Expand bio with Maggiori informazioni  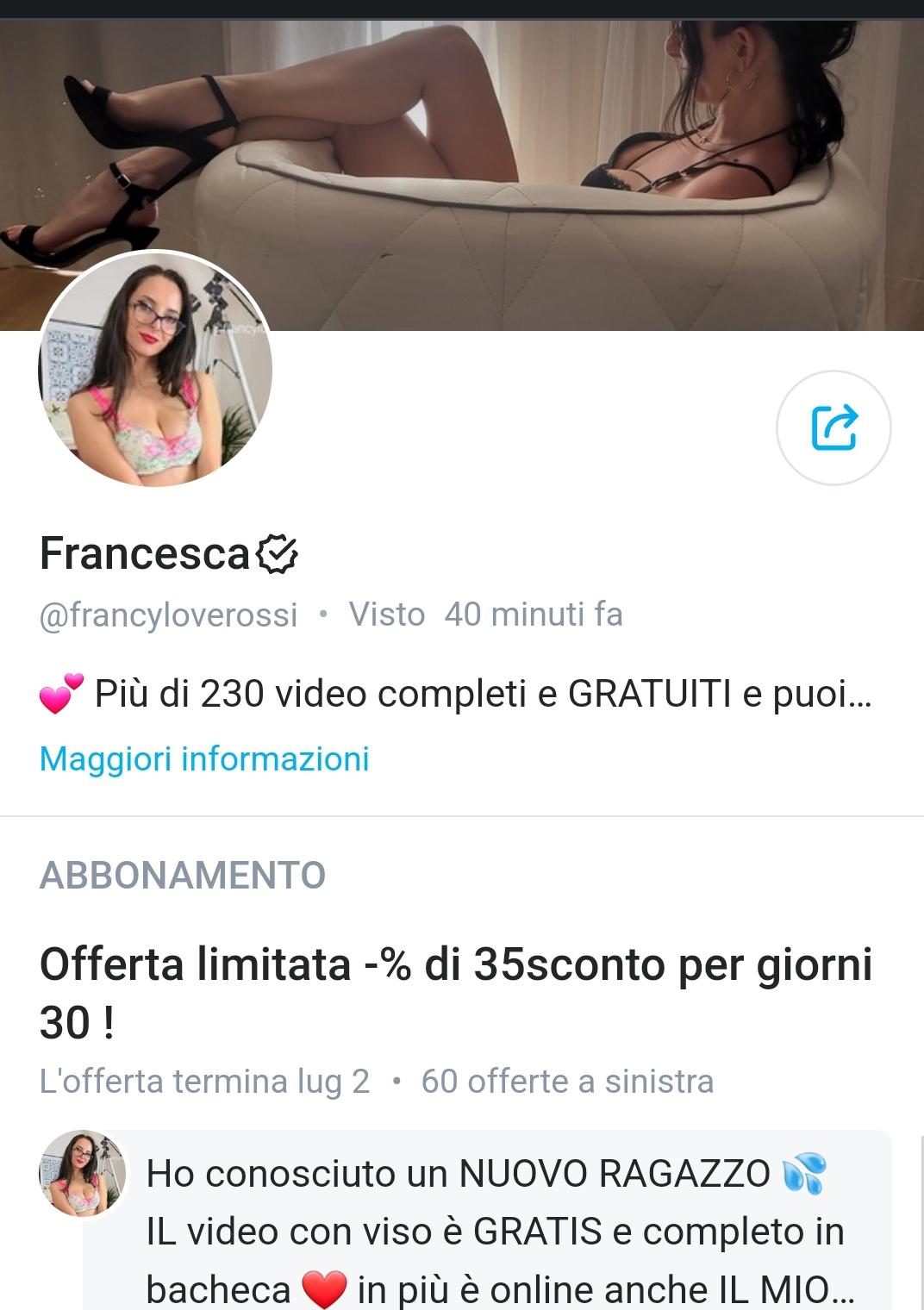click(x=204, y=759)
